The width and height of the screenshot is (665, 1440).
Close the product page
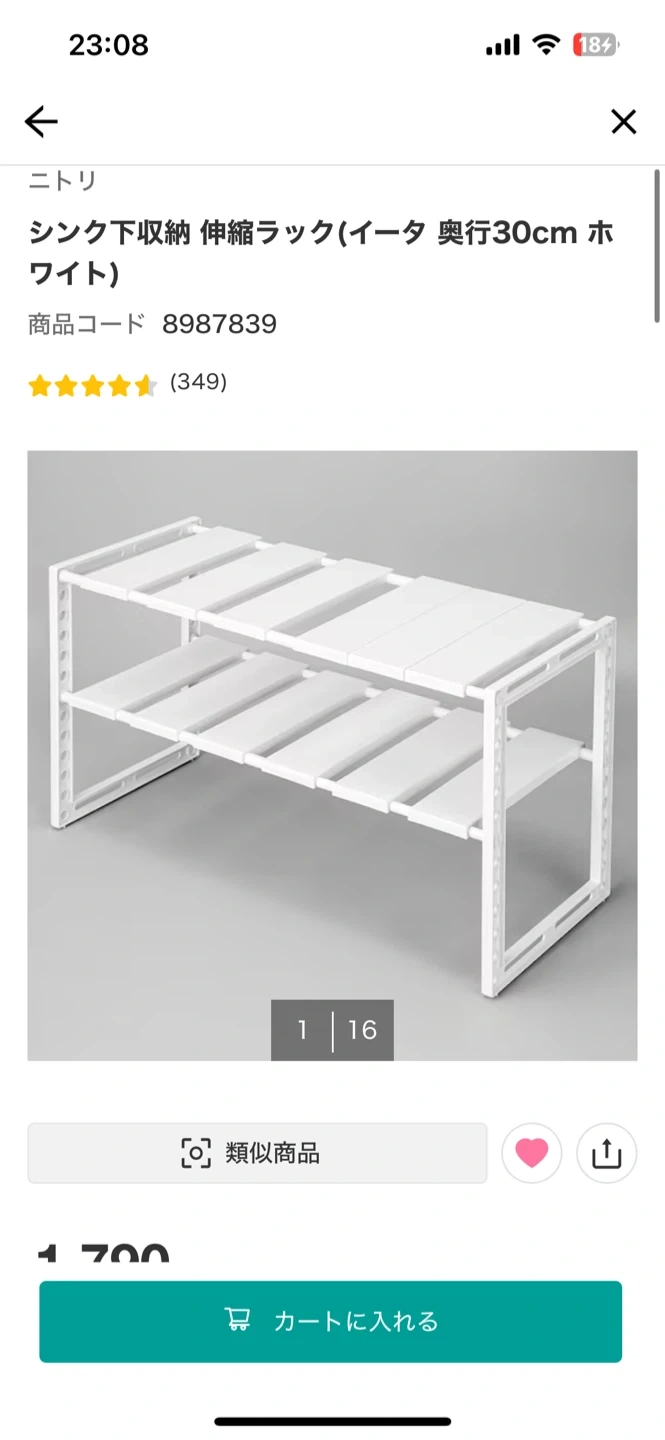click(623, 122)
